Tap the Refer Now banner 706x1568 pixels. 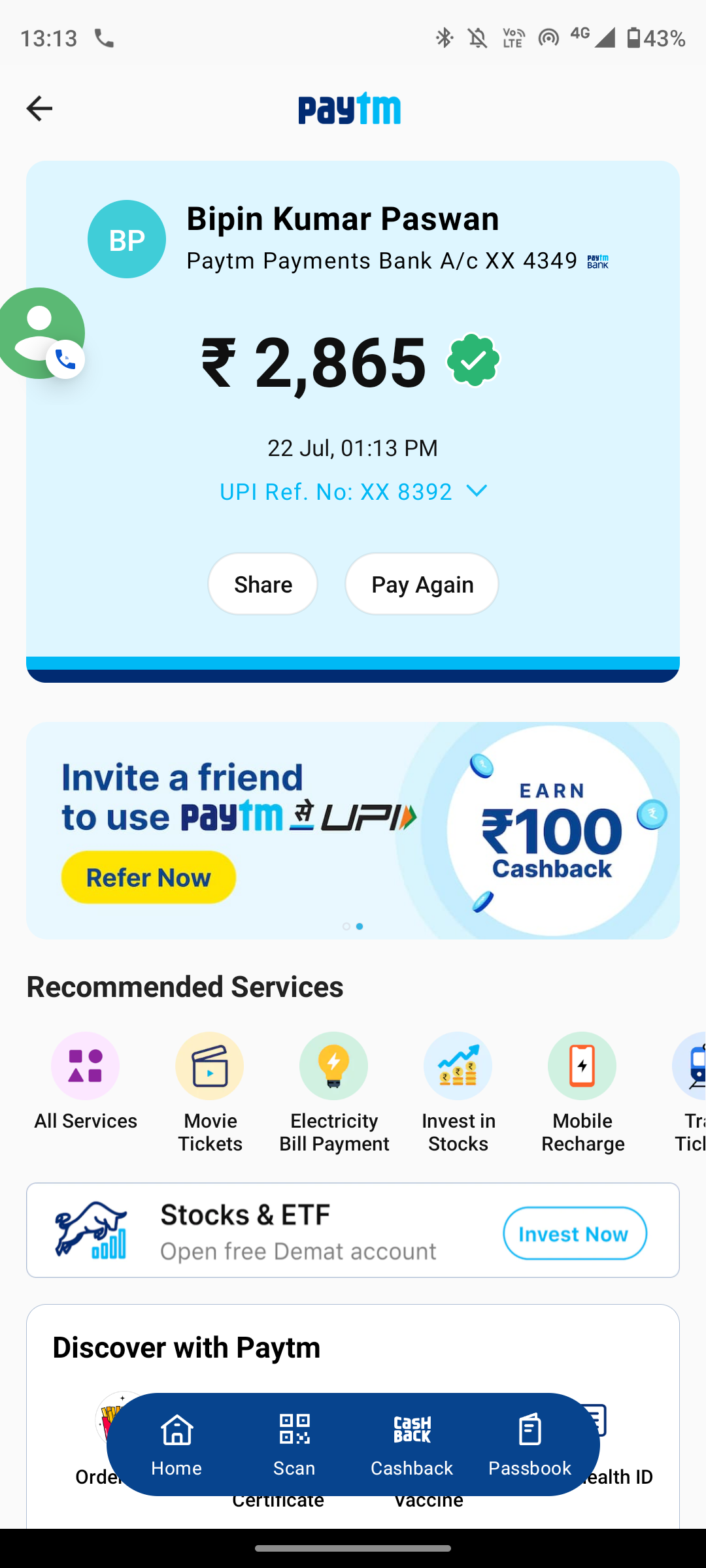[148, 877]
